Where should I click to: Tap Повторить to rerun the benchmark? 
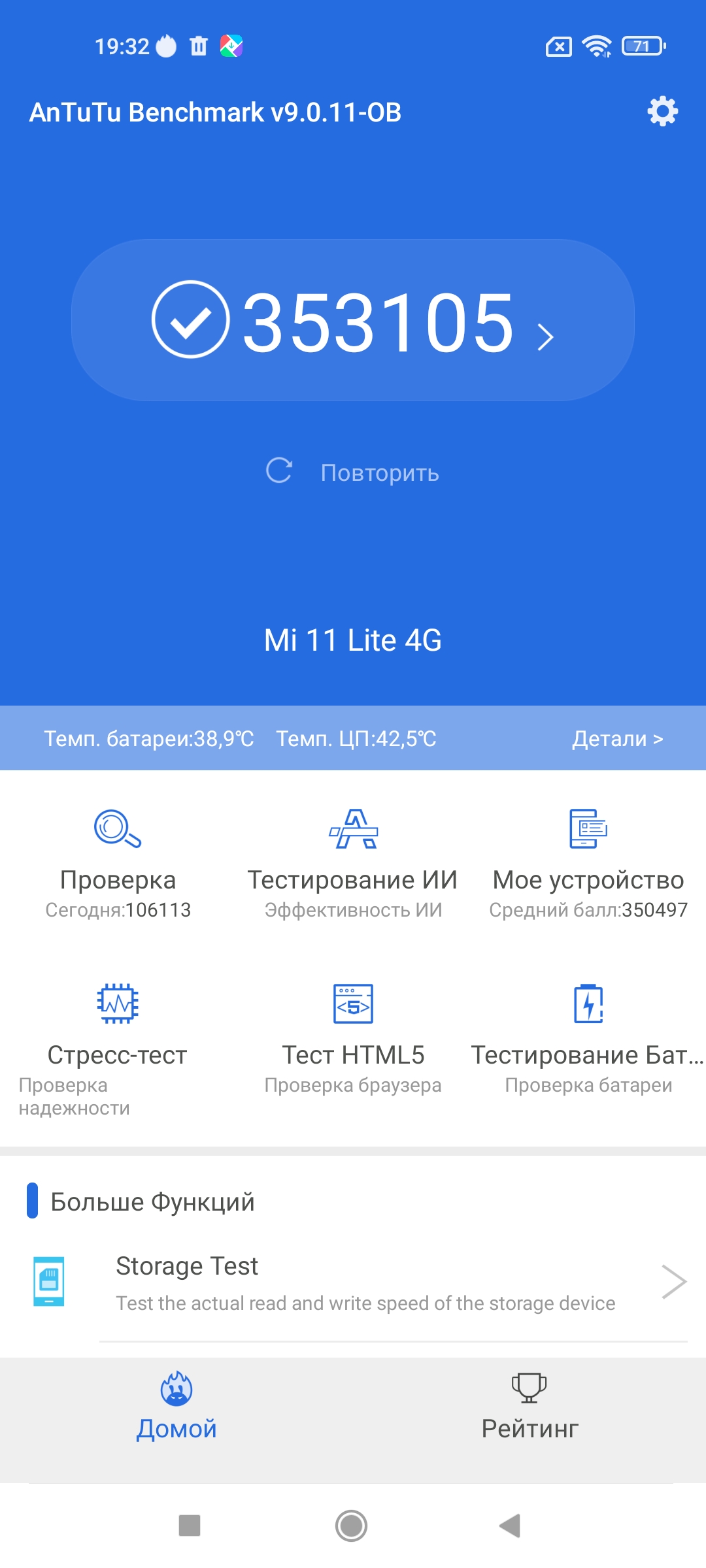[354, 472]
